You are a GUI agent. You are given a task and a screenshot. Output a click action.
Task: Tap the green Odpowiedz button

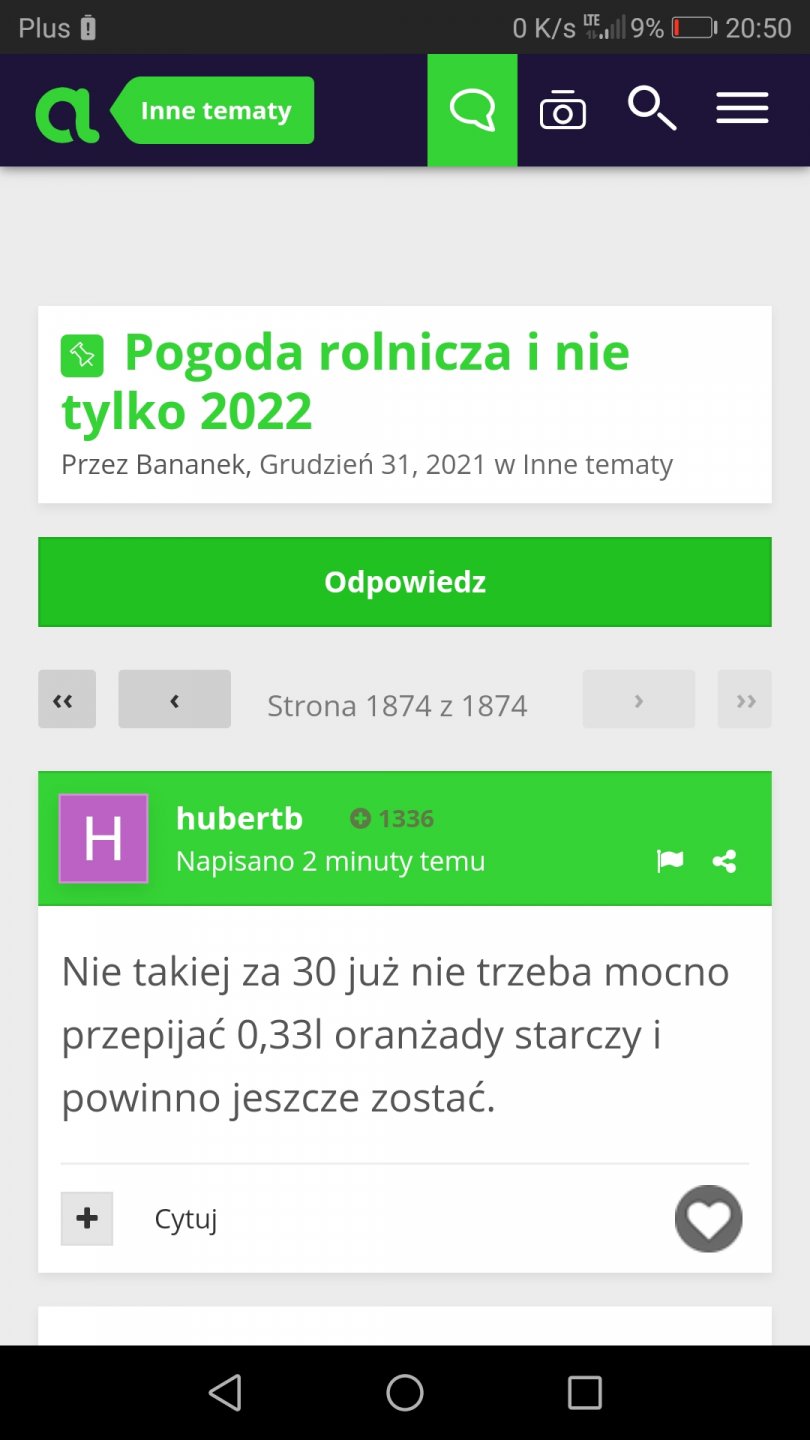(x=405, y=582)
